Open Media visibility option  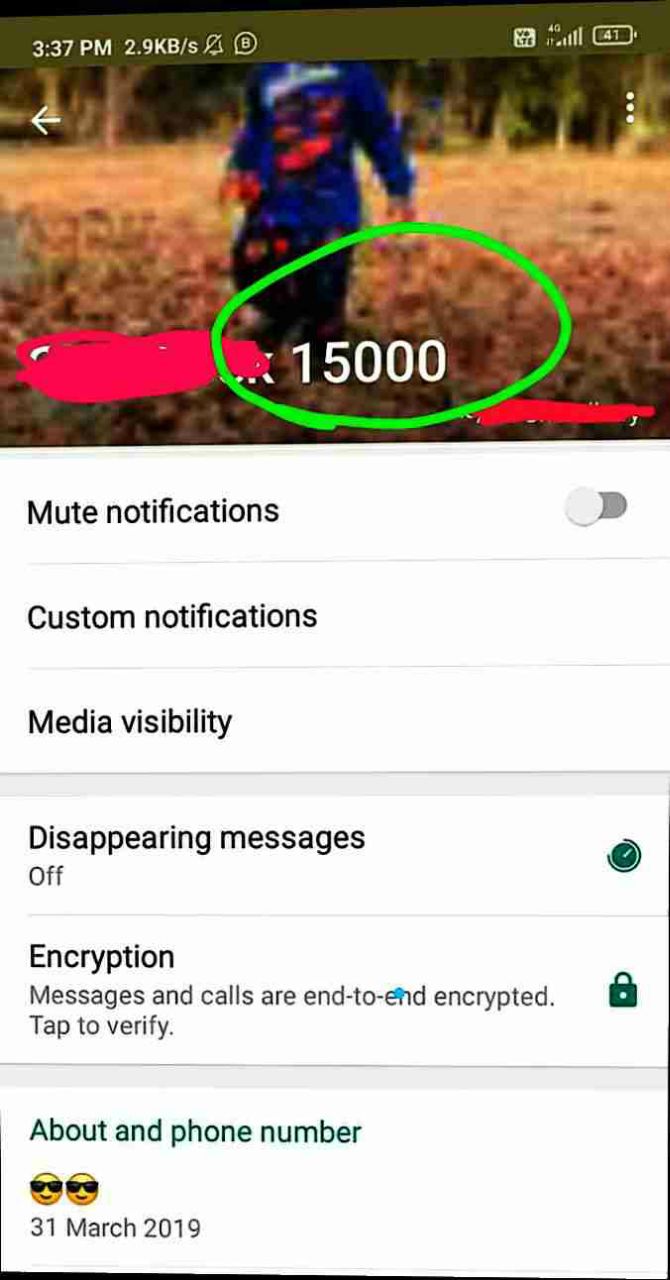130,721
